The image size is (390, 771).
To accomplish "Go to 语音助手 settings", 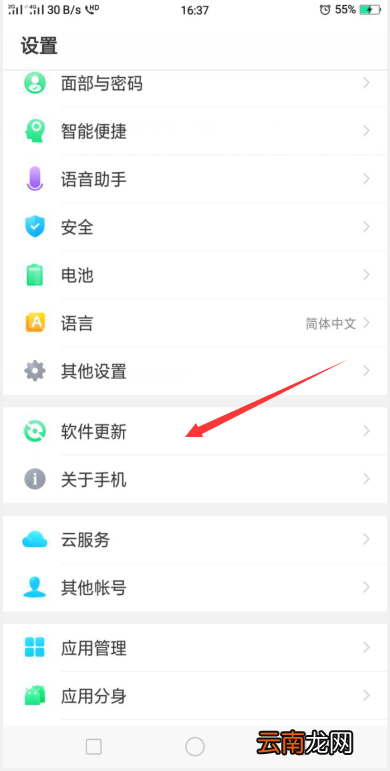I will click(x=195, y=179).
